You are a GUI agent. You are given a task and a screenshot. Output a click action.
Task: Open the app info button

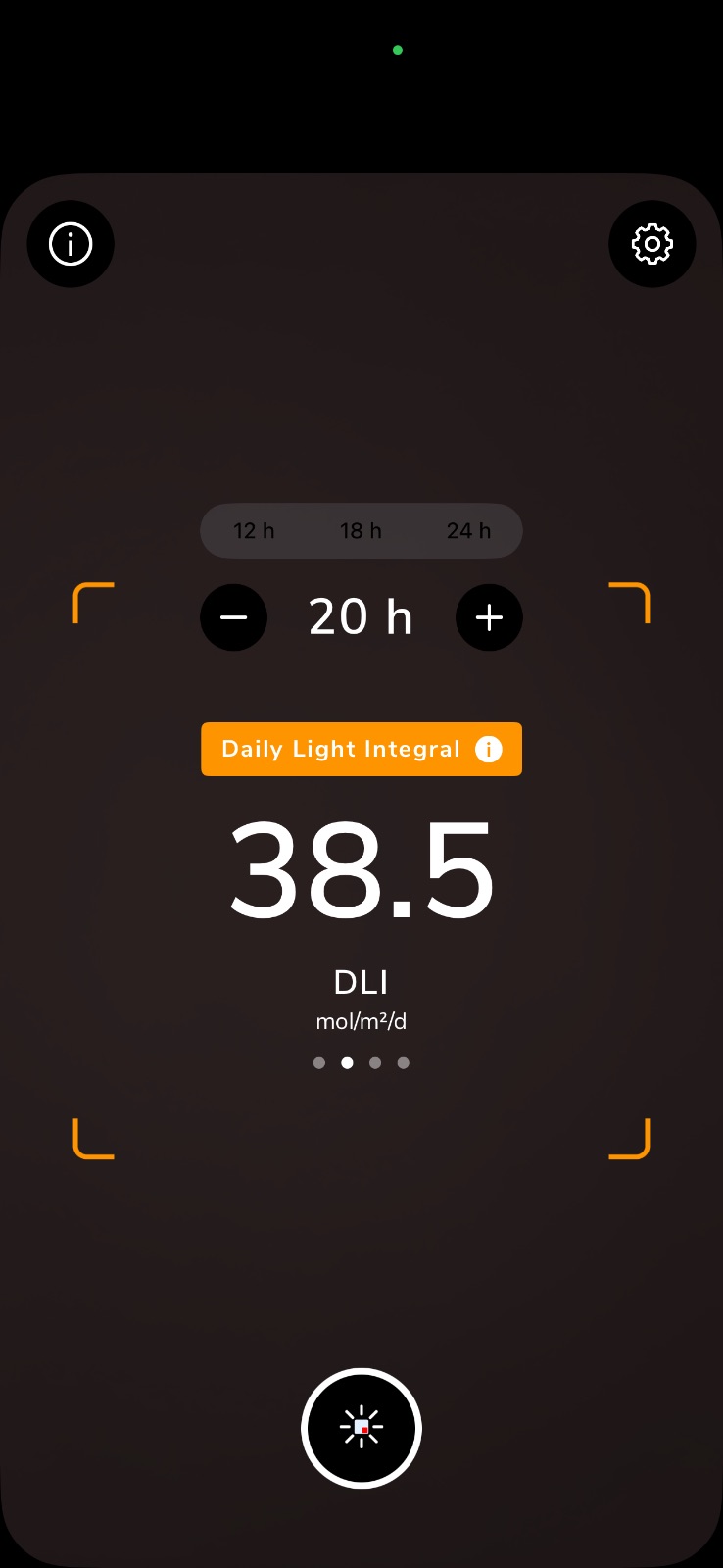(71, 244)
